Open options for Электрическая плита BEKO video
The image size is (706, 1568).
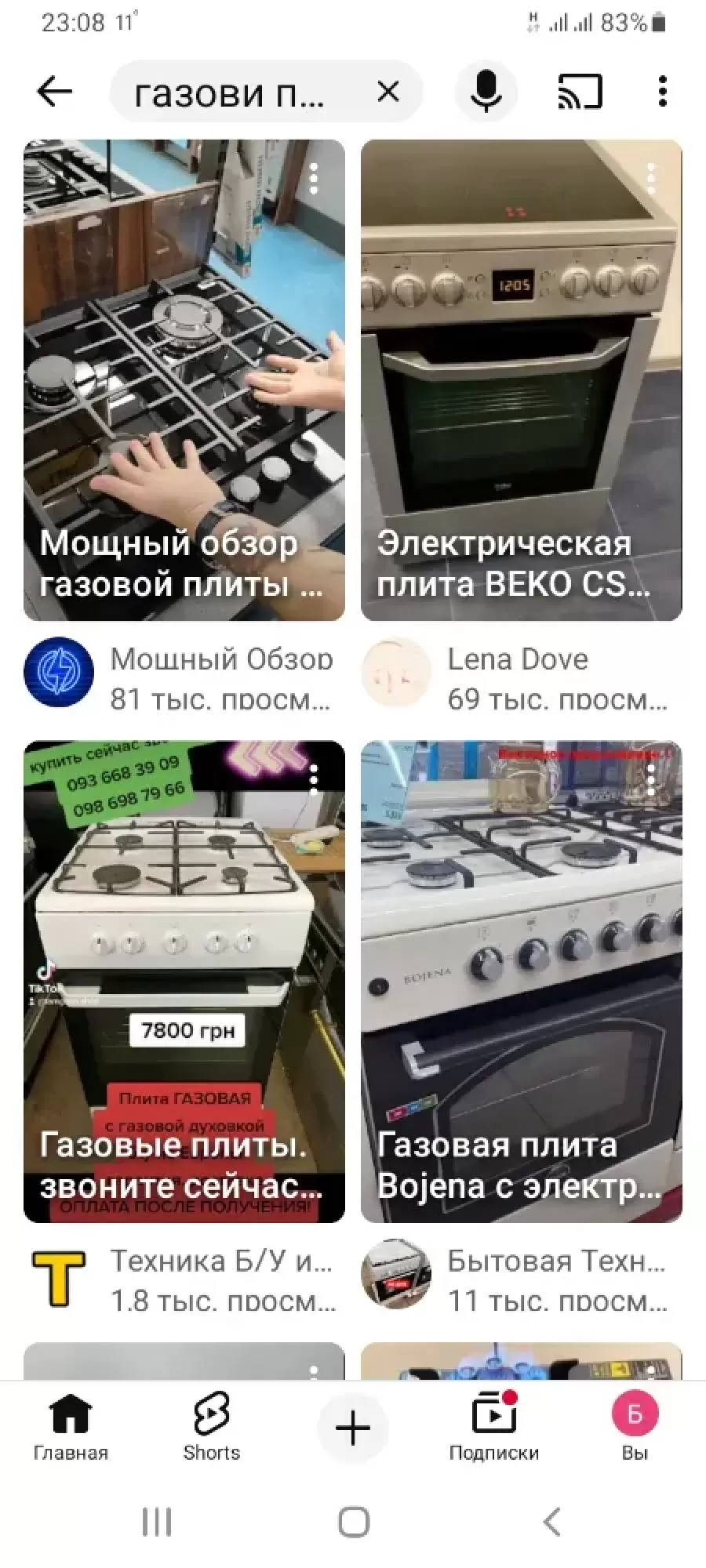(650, 180)
